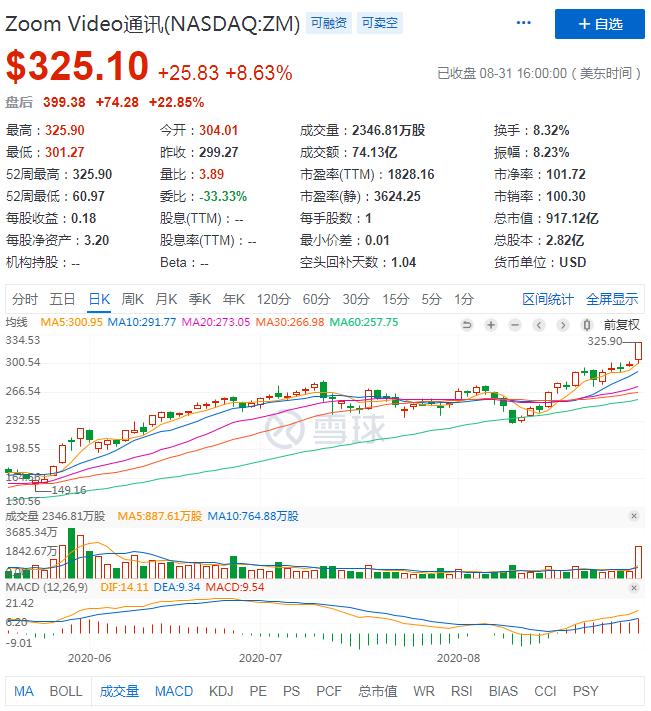Select the 五日 chart tab

tap(62, 299)
